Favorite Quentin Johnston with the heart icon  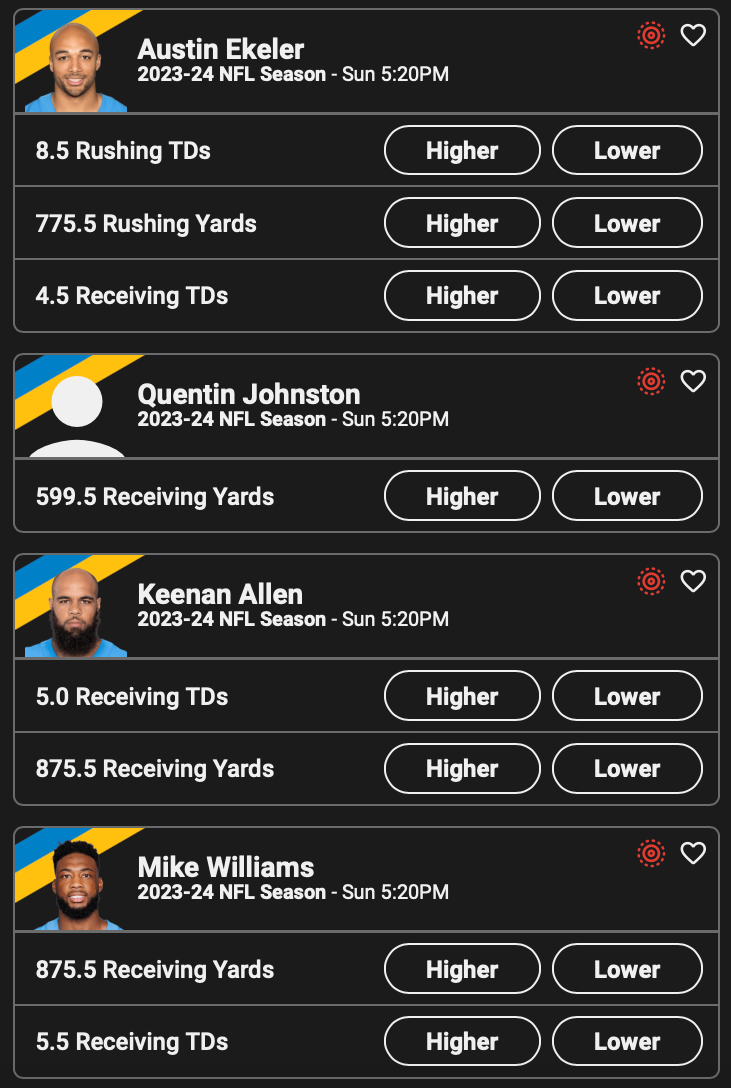(693, 381)
